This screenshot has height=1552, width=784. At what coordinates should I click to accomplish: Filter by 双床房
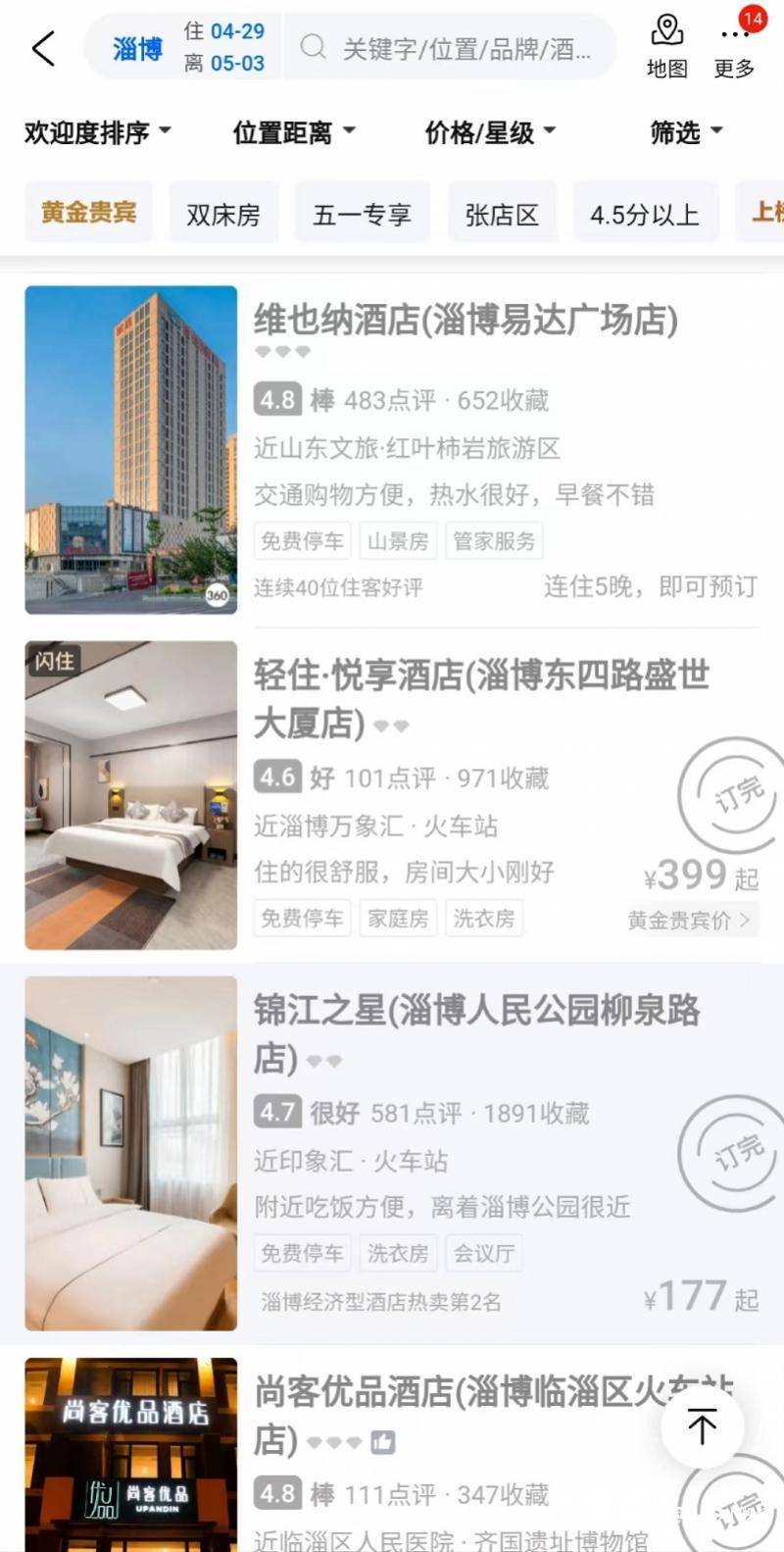pos(223,214)
